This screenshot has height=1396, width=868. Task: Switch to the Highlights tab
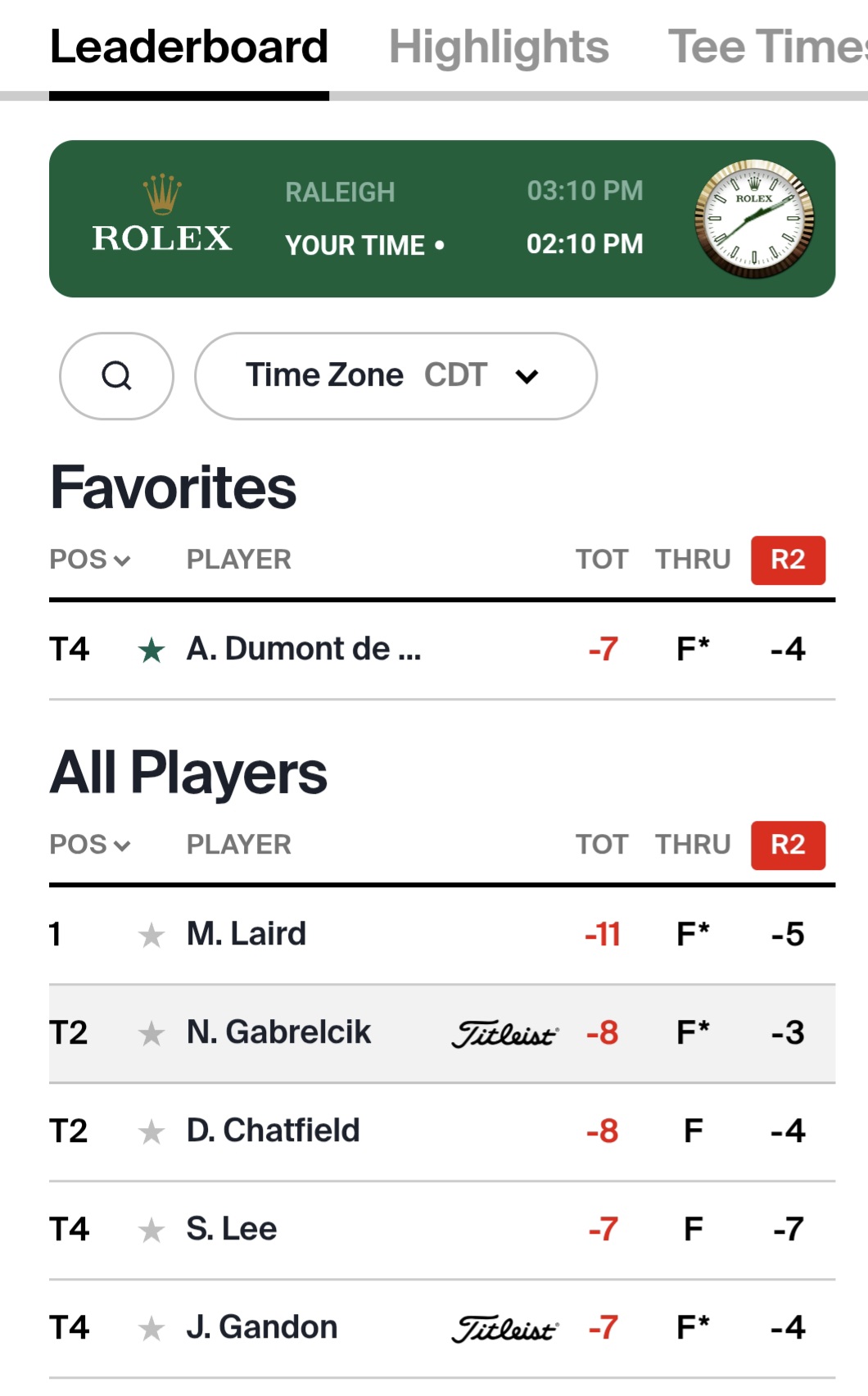(x=498, y=47)
